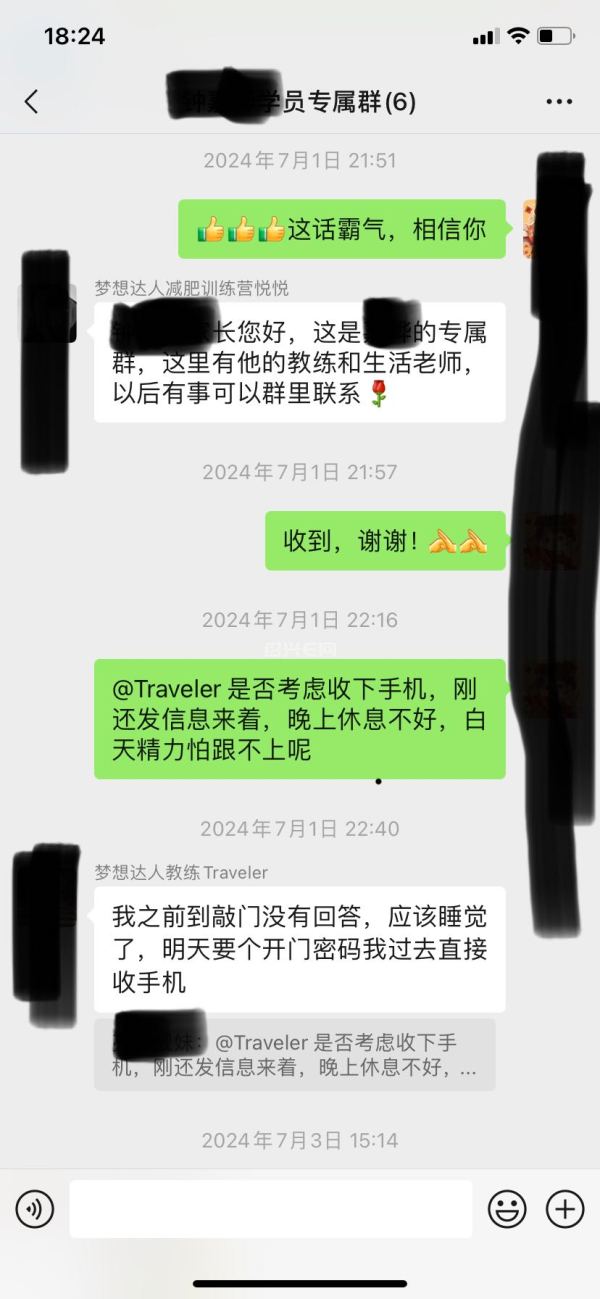The width and height of the screenshot is (600, 1299).
Task: Go back to the chat list
Action: (x=31, y=101)
